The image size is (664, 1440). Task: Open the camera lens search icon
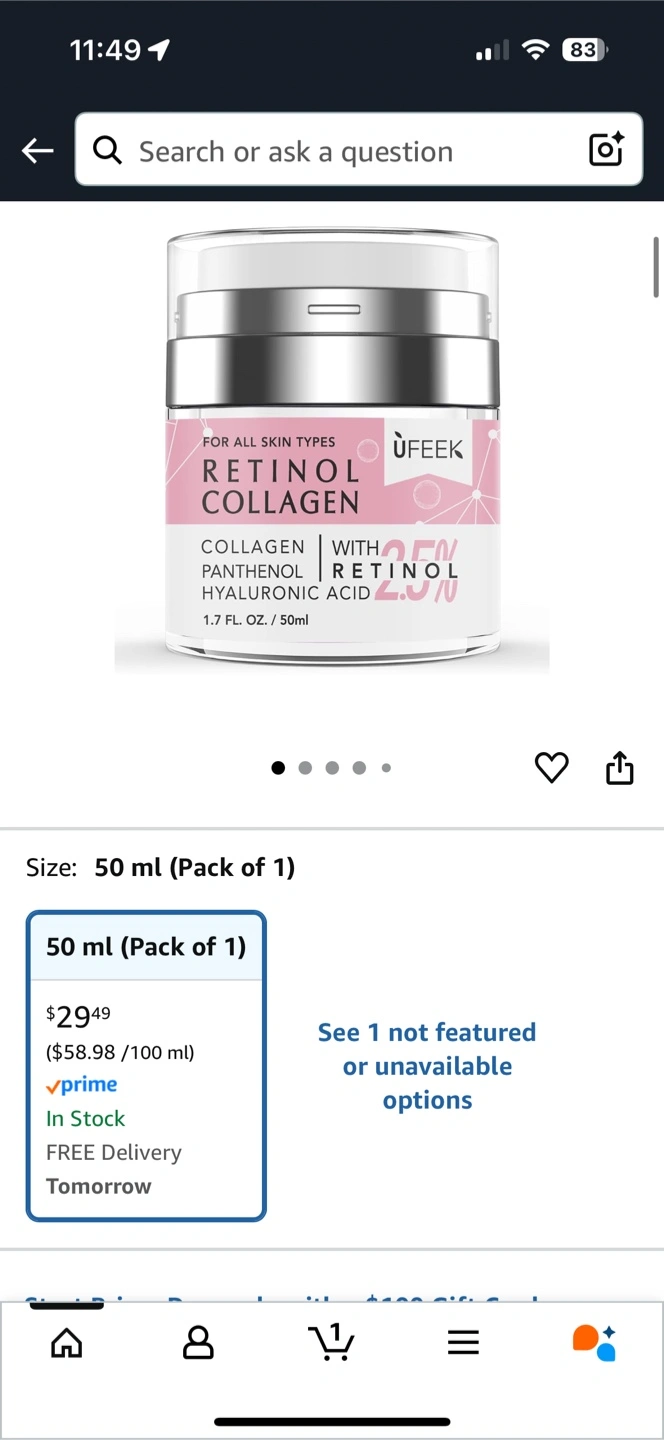(606, 150)
